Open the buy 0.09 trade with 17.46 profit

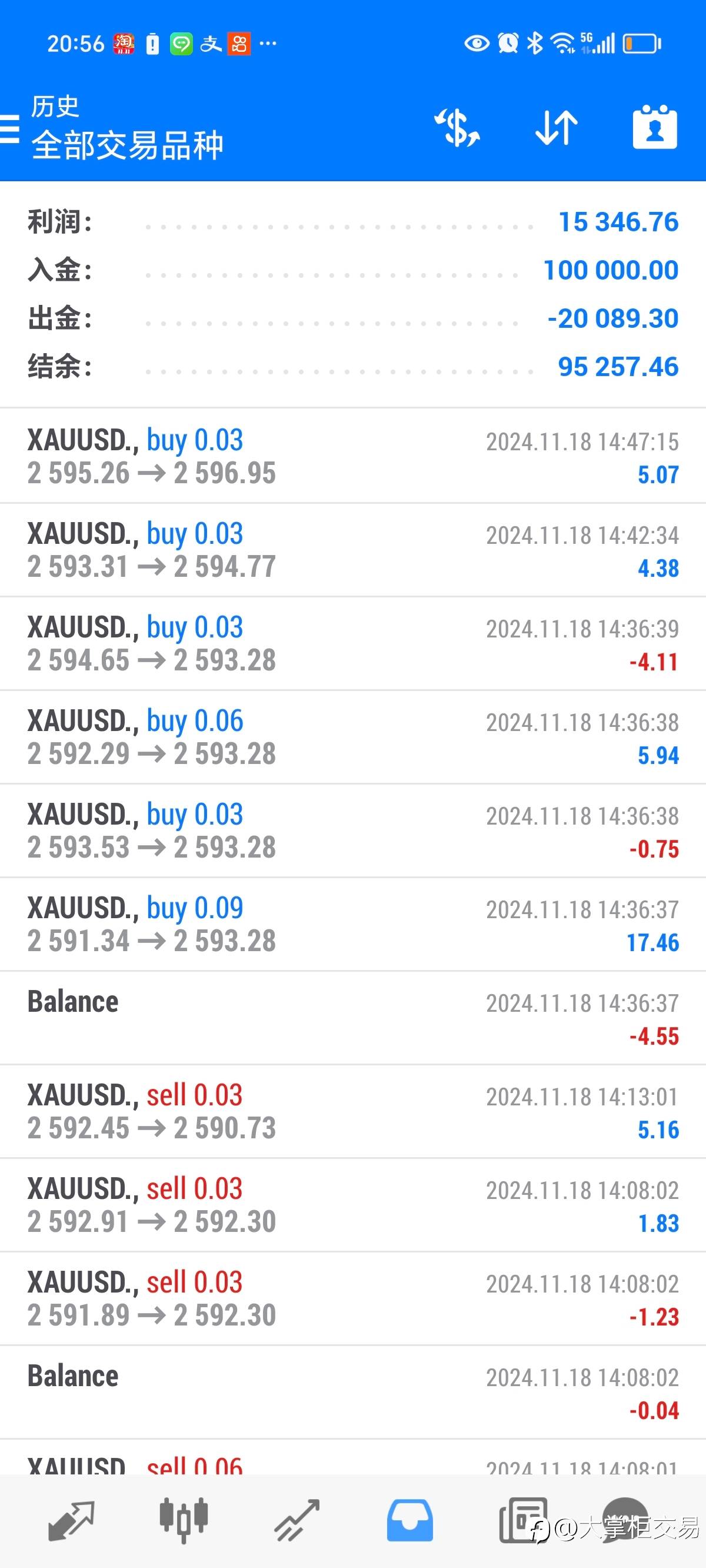(353, 925)
